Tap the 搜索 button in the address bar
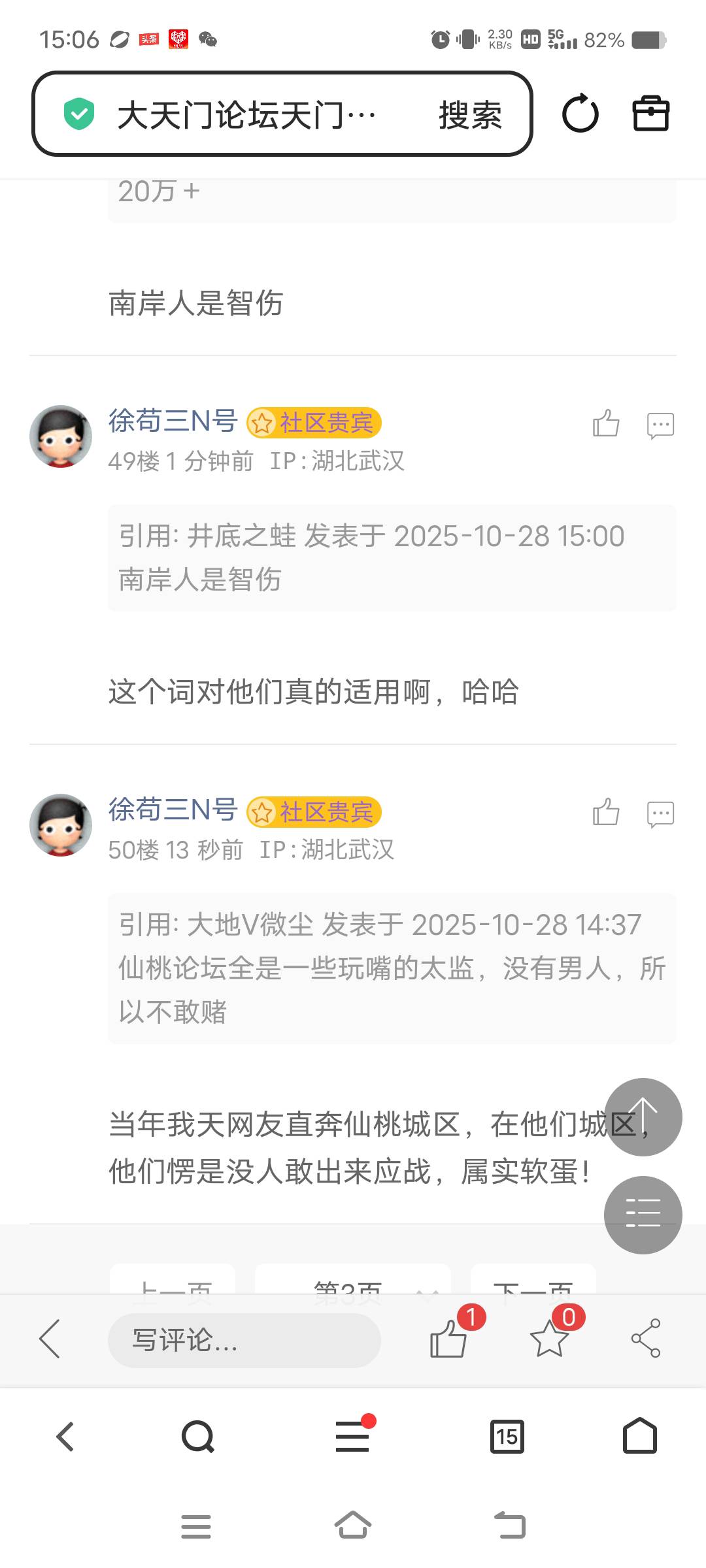The image size is (706, 1568). (470, 115)
